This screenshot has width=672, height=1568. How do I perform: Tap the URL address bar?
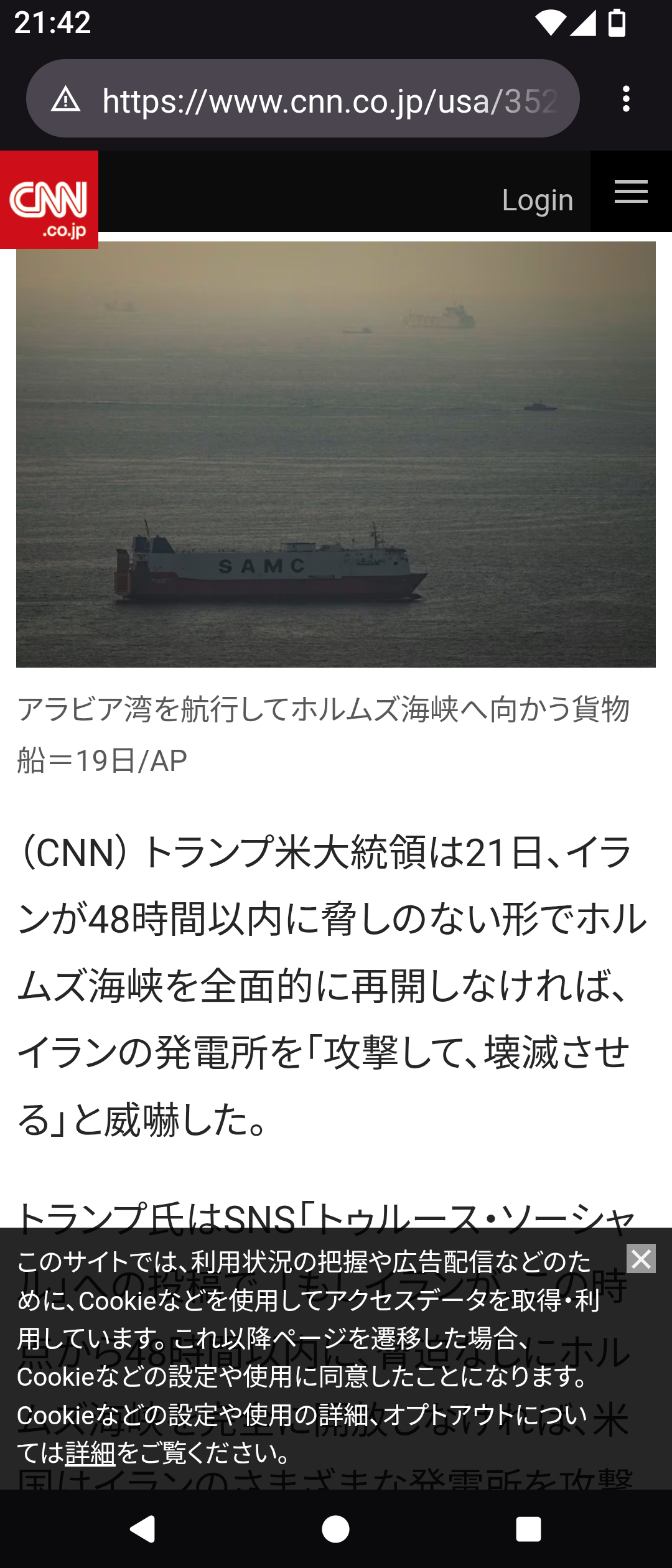pyautogui.click(x=330, y=100)
